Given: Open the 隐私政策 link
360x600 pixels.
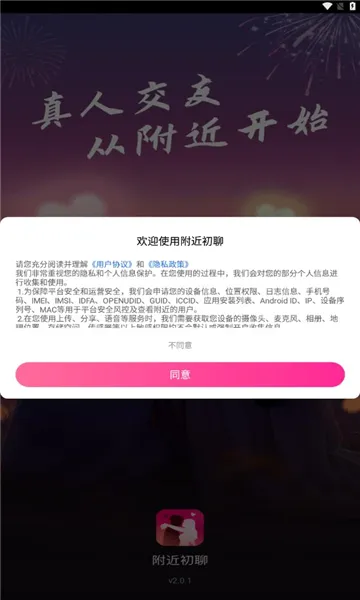Looking at the screenshot, I should click(x=168, y=264).
